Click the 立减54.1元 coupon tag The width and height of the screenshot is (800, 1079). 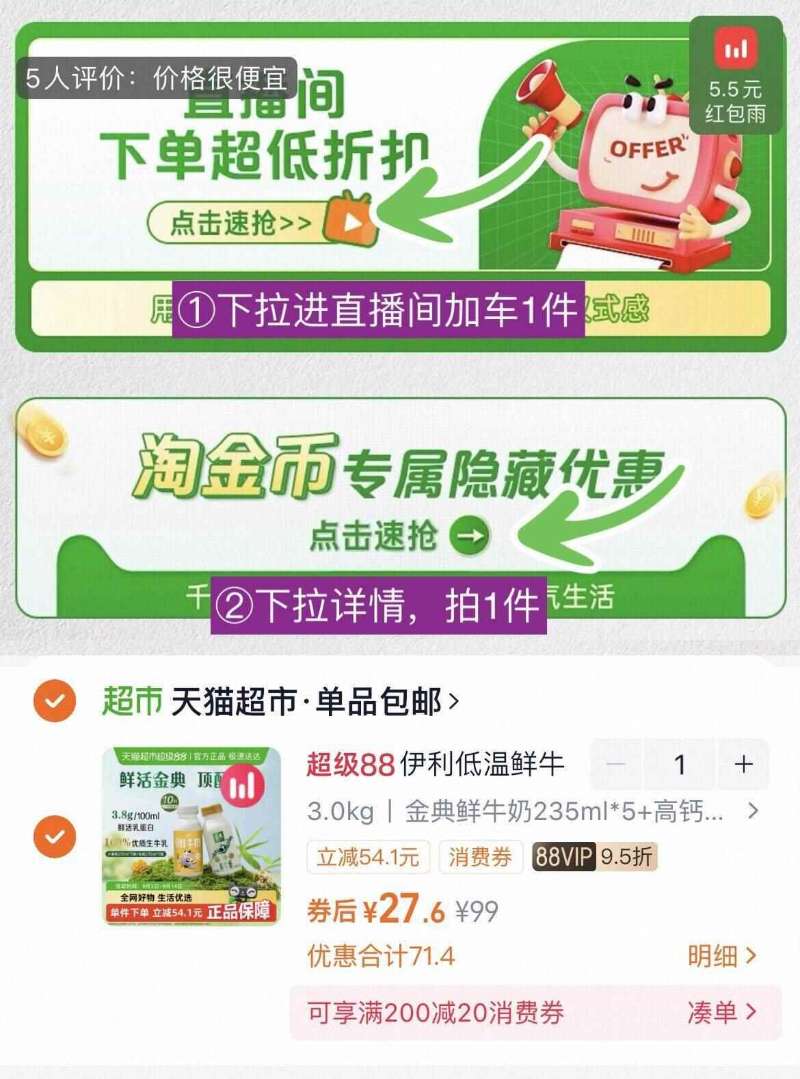(373, 856)
